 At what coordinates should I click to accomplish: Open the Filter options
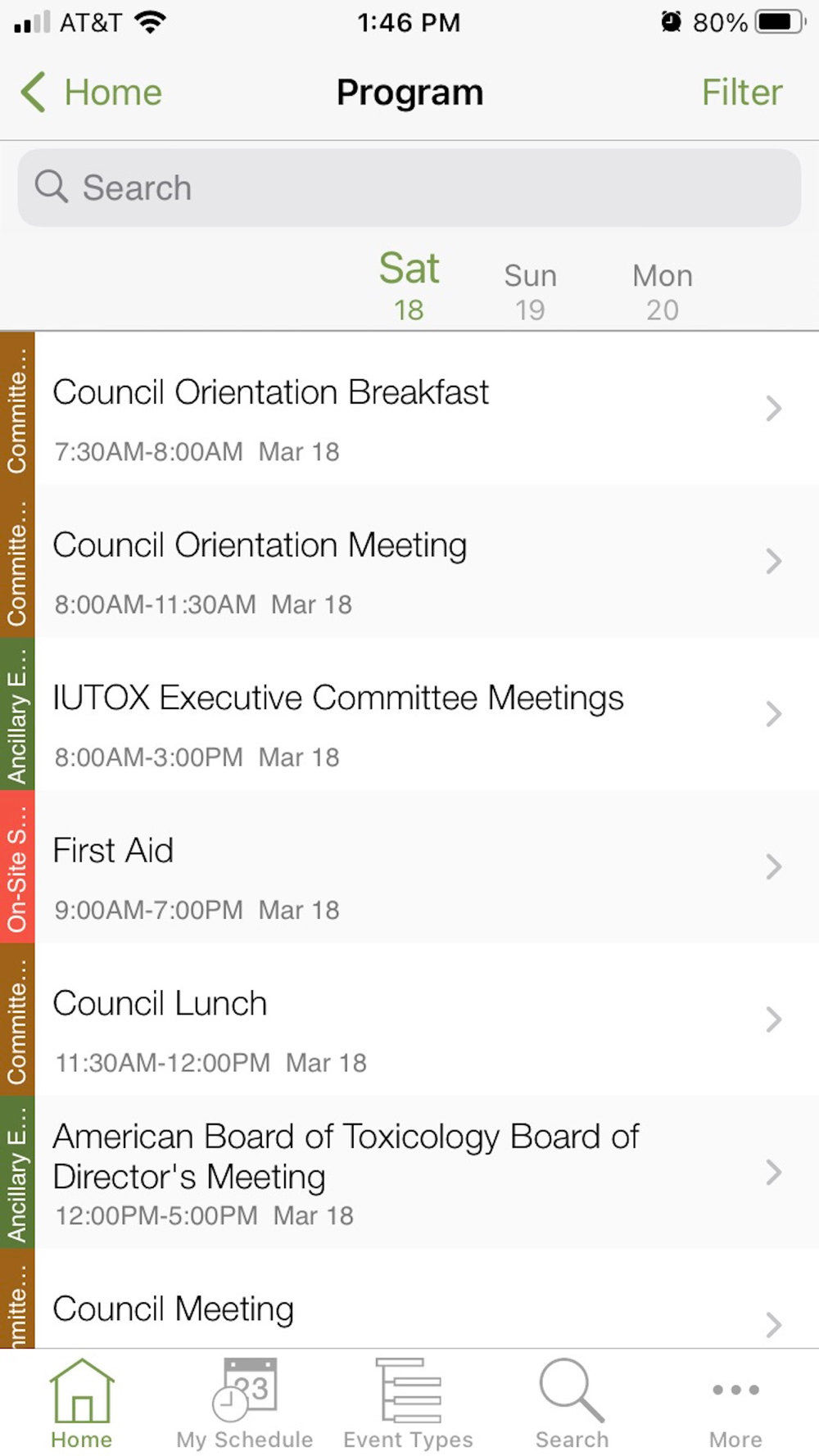[741, 93]
